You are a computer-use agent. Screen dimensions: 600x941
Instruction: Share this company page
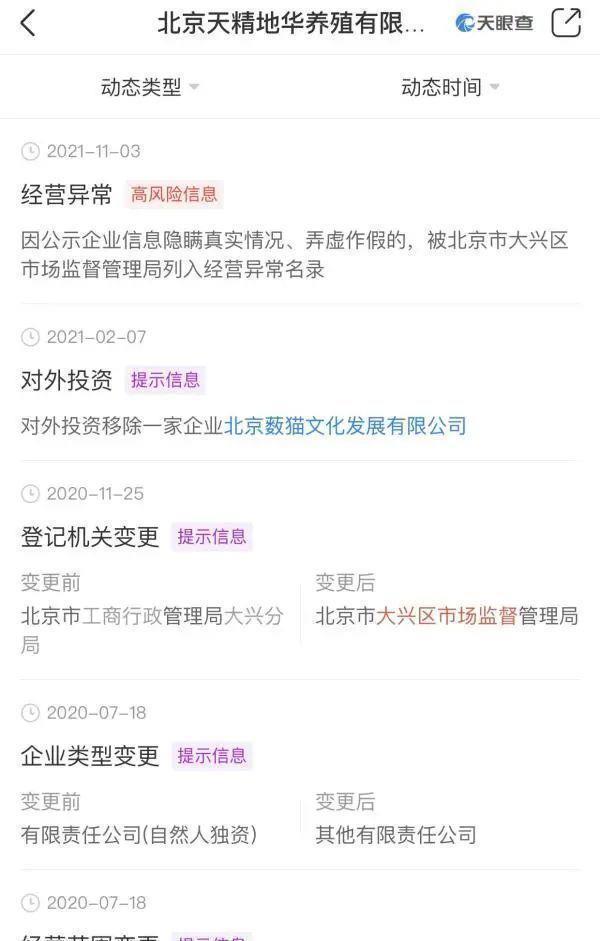coord(566,23)
